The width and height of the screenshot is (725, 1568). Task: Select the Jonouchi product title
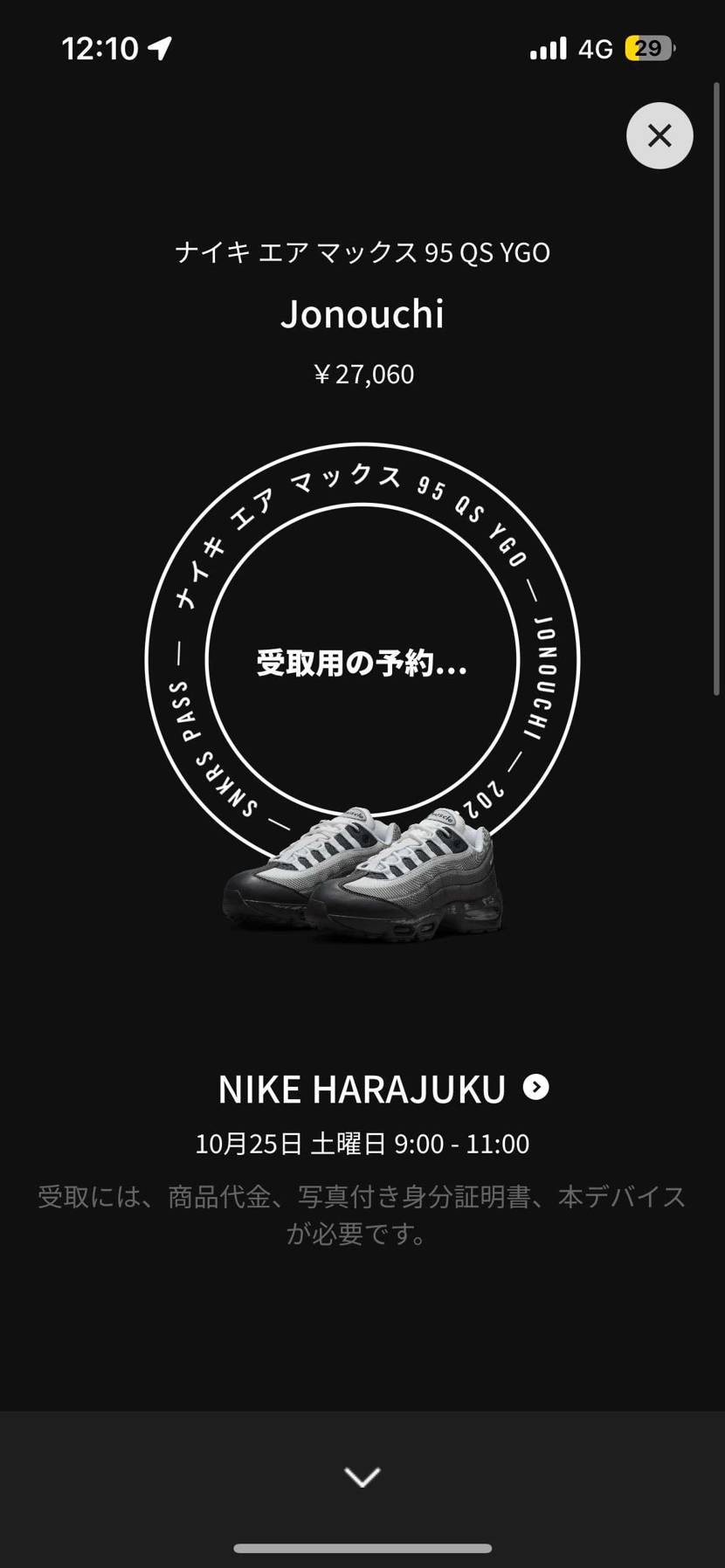(x=362, y=314)
